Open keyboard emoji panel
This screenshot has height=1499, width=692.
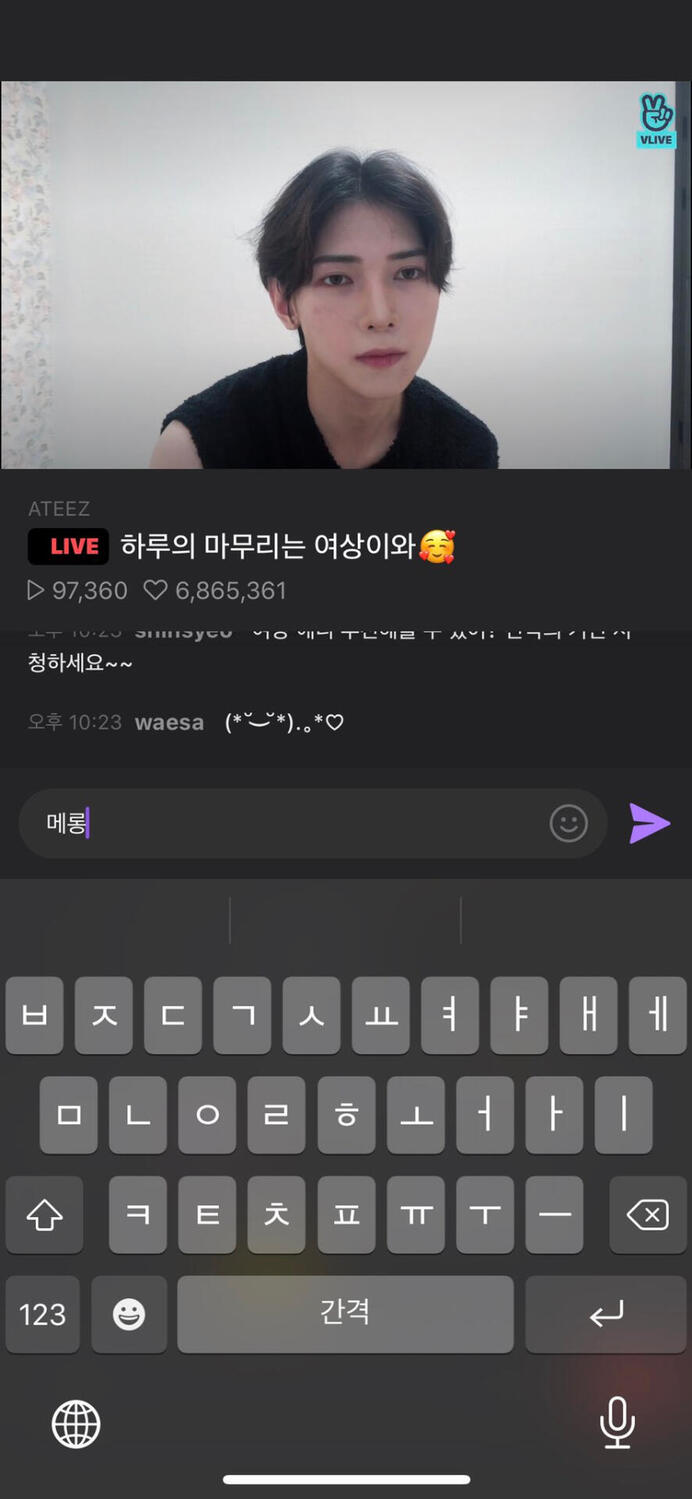129,1314
